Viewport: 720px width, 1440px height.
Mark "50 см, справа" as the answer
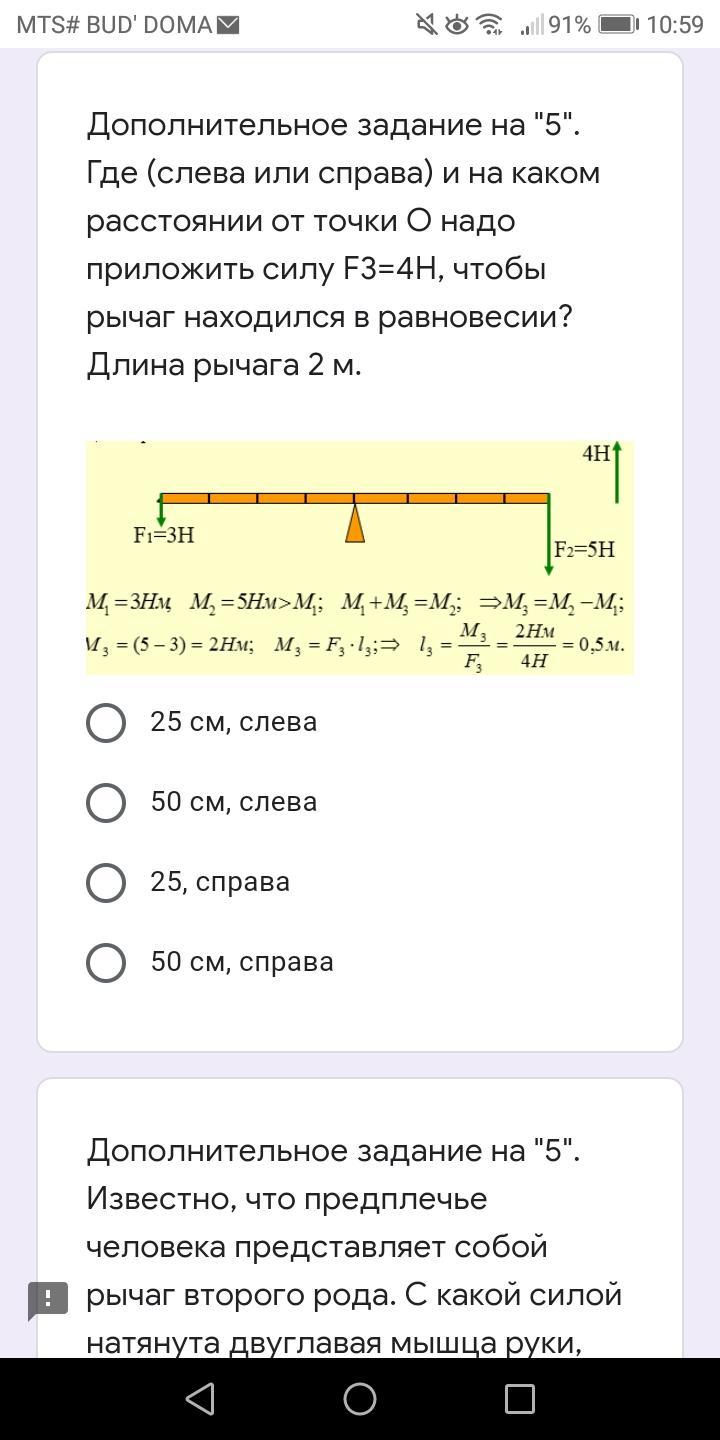[x=106, y=962]
